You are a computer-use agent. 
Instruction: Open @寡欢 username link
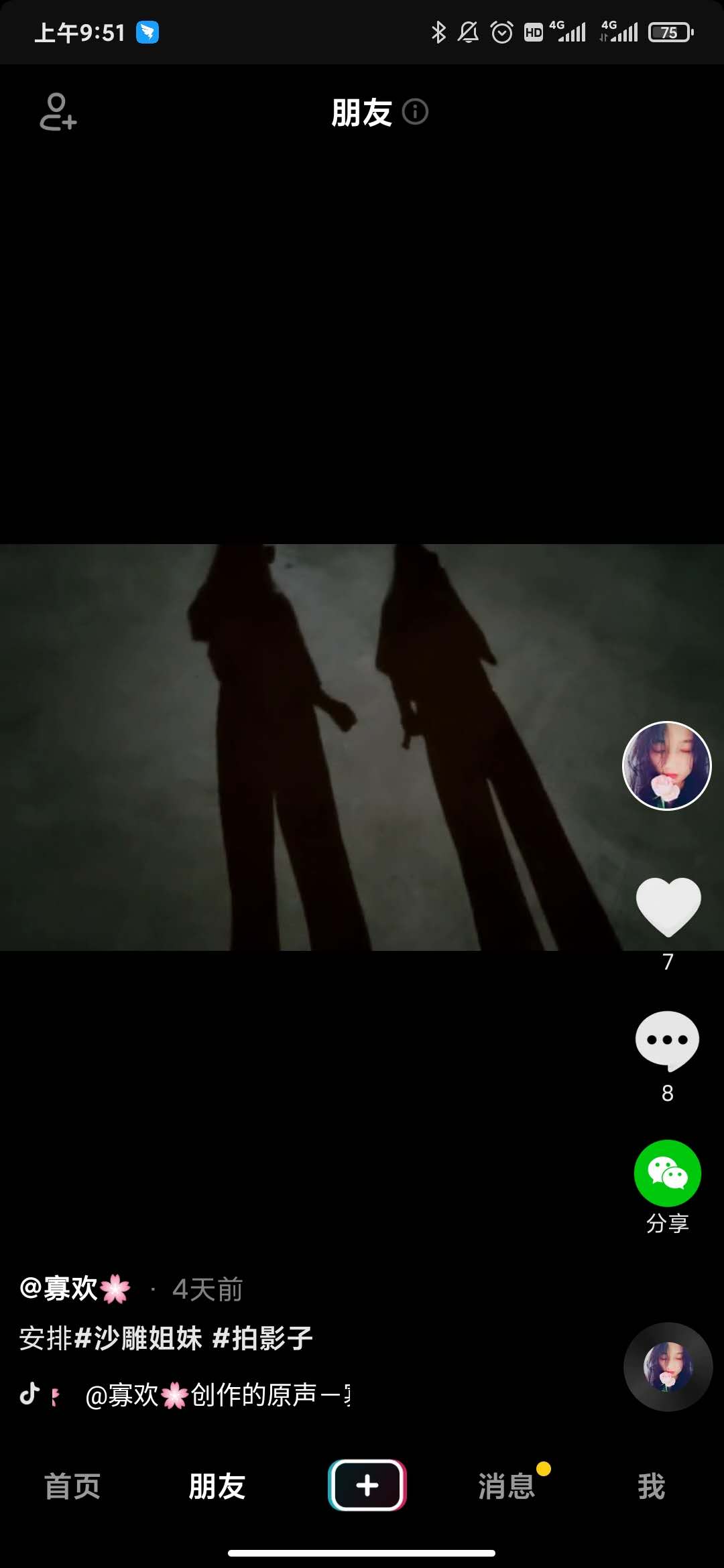click(74, 1289)
